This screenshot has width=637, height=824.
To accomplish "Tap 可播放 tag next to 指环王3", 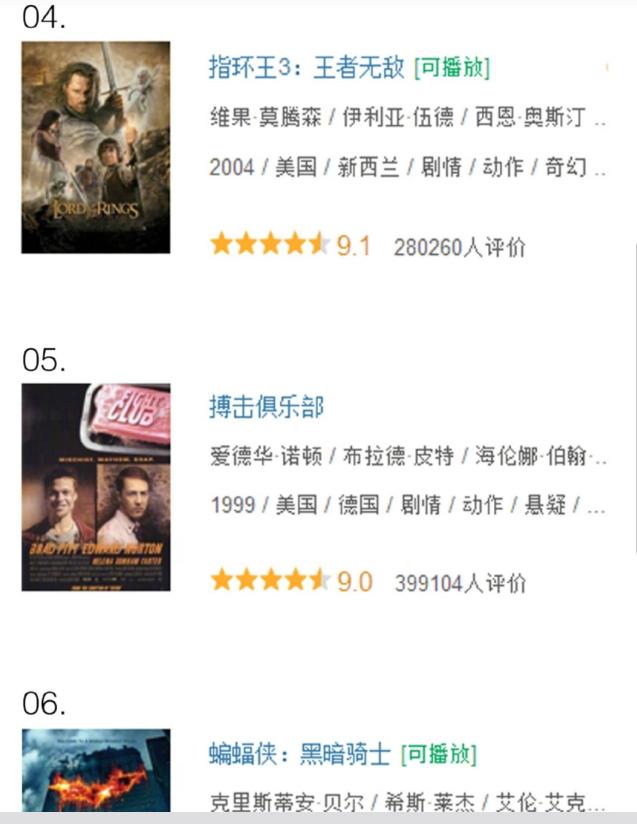I will [451, 68].
